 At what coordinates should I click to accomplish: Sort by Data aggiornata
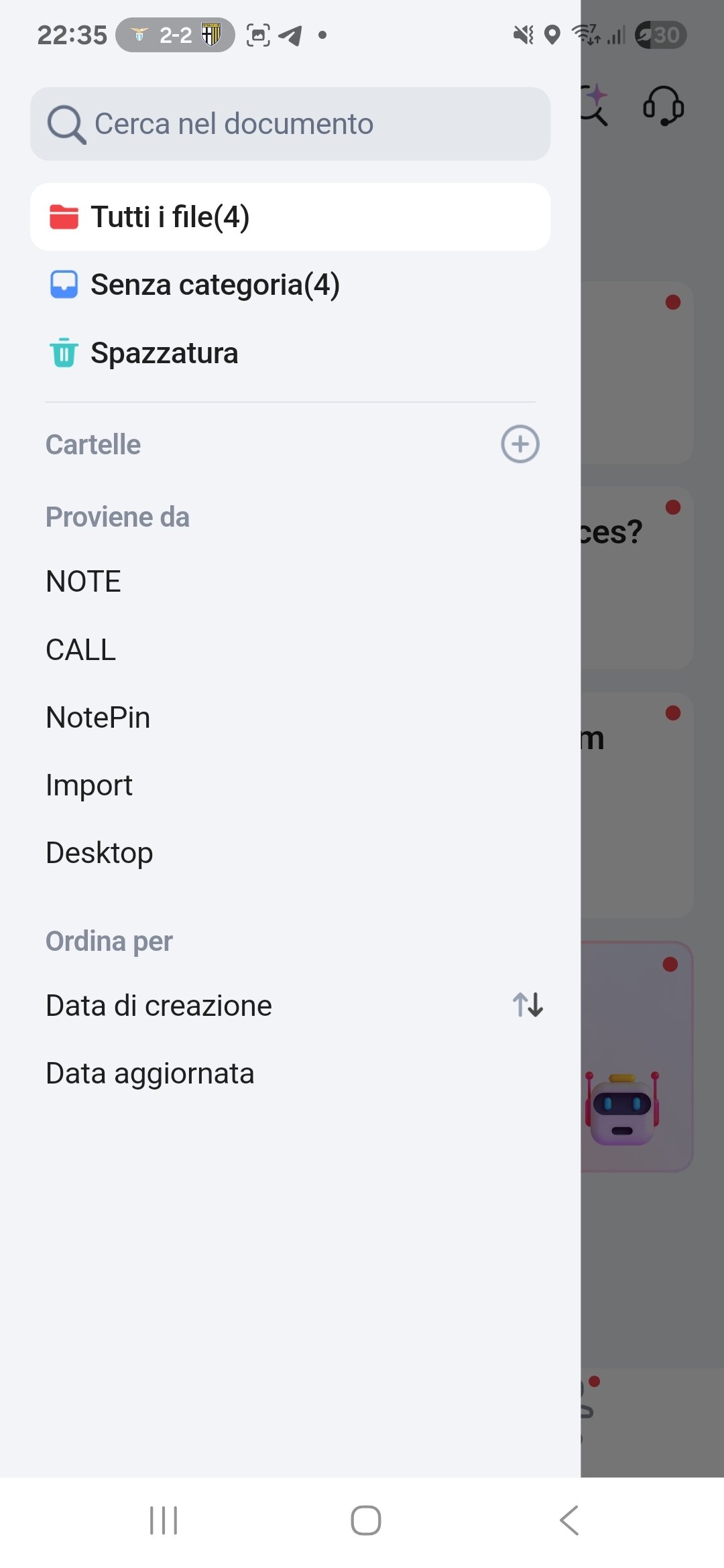point(150,1073)
